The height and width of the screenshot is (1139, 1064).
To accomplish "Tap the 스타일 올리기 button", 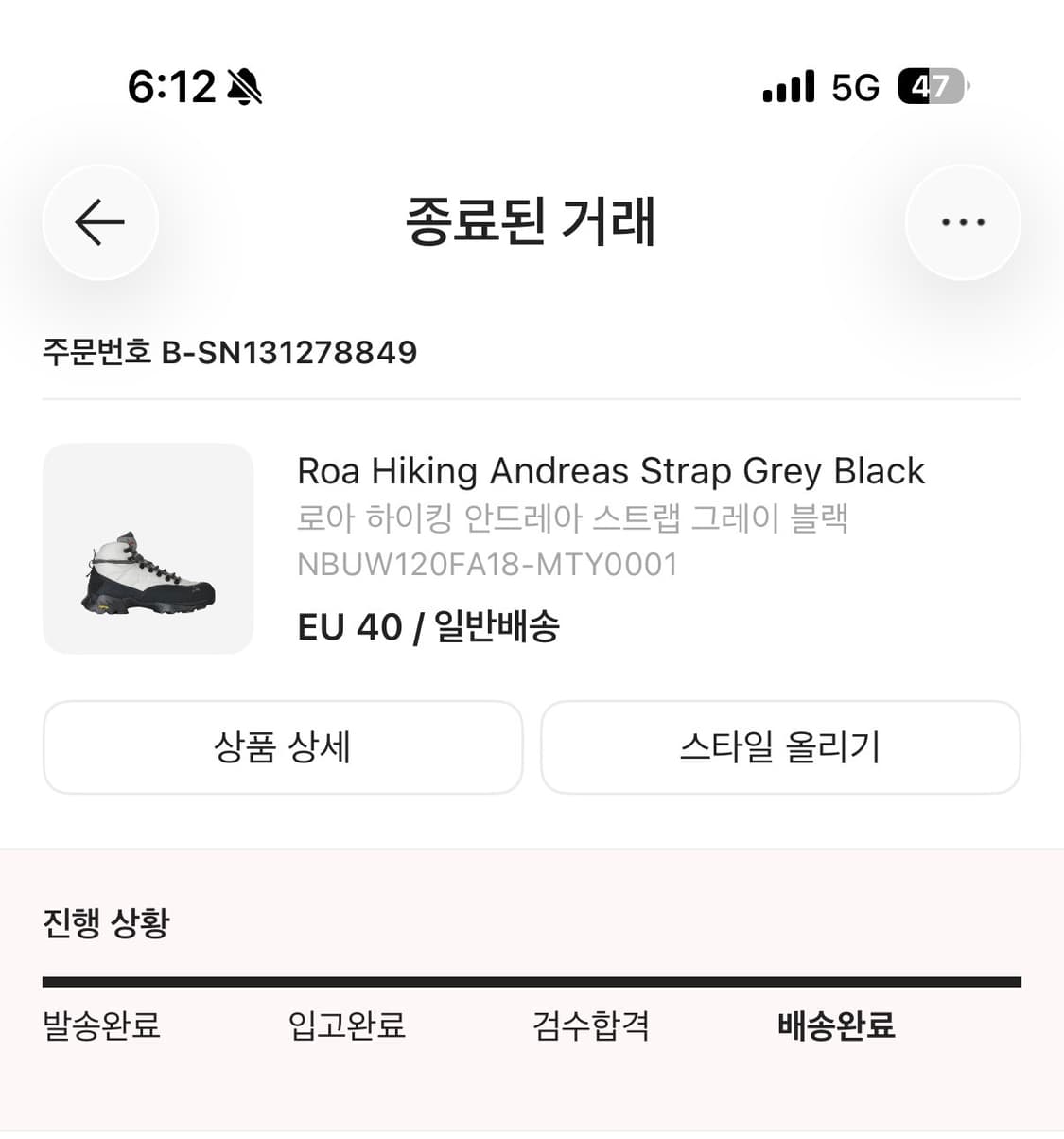I will tap(780, 747).
